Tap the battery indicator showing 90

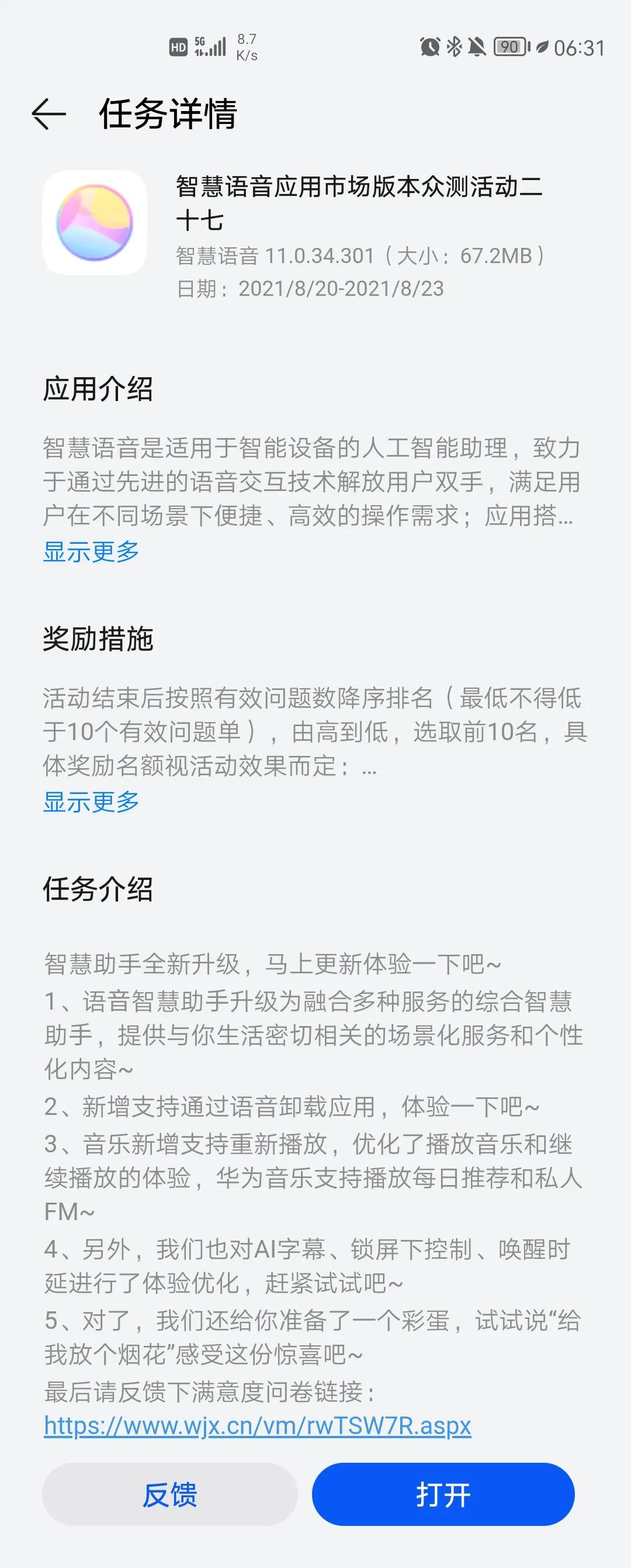[509, 46]
